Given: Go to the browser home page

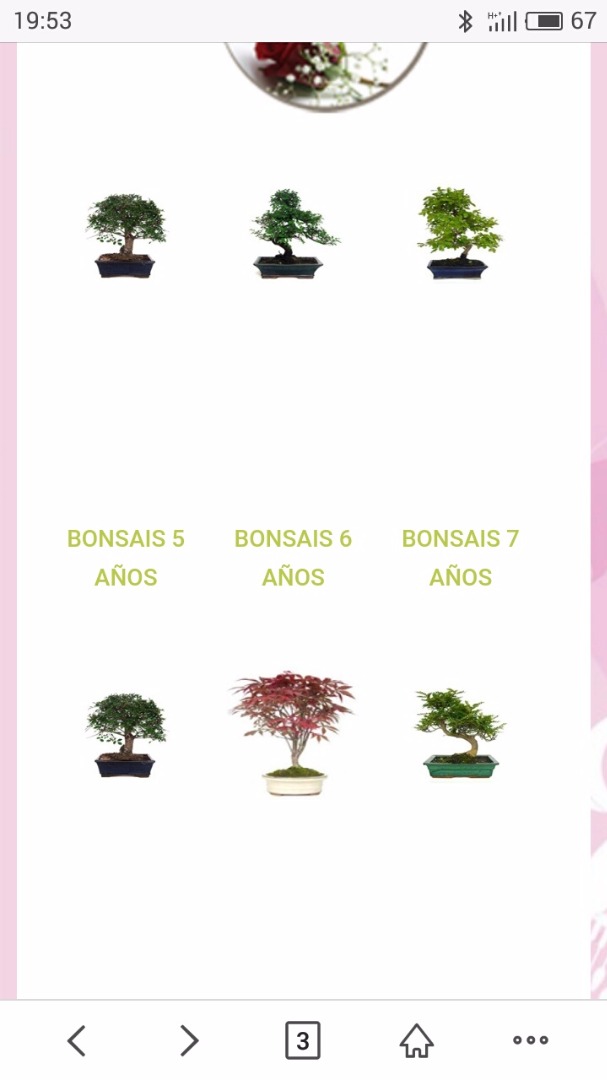Looking at the screenshot, I should (x=416, y=1041).
